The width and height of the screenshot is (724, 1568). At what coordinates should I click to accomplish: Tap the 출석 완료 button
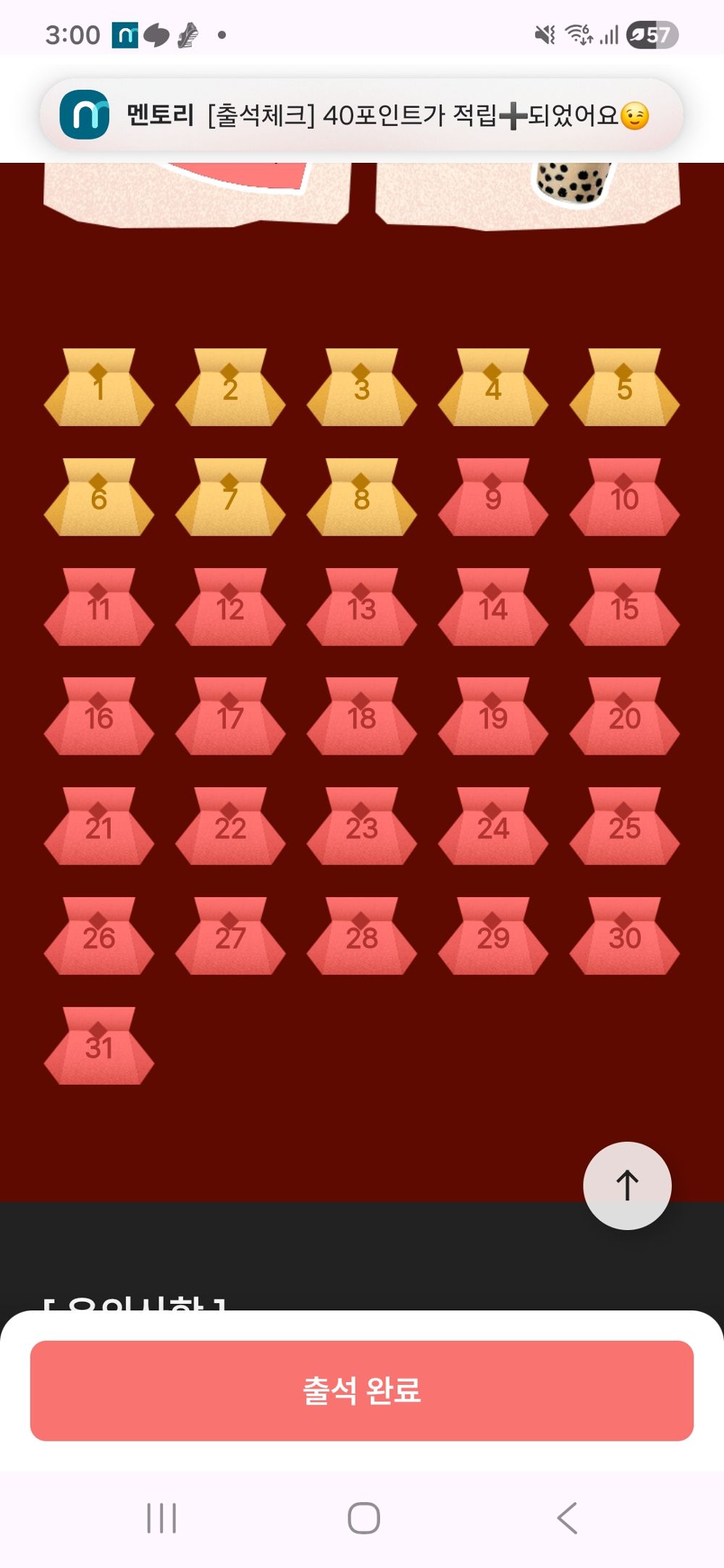361,1390
